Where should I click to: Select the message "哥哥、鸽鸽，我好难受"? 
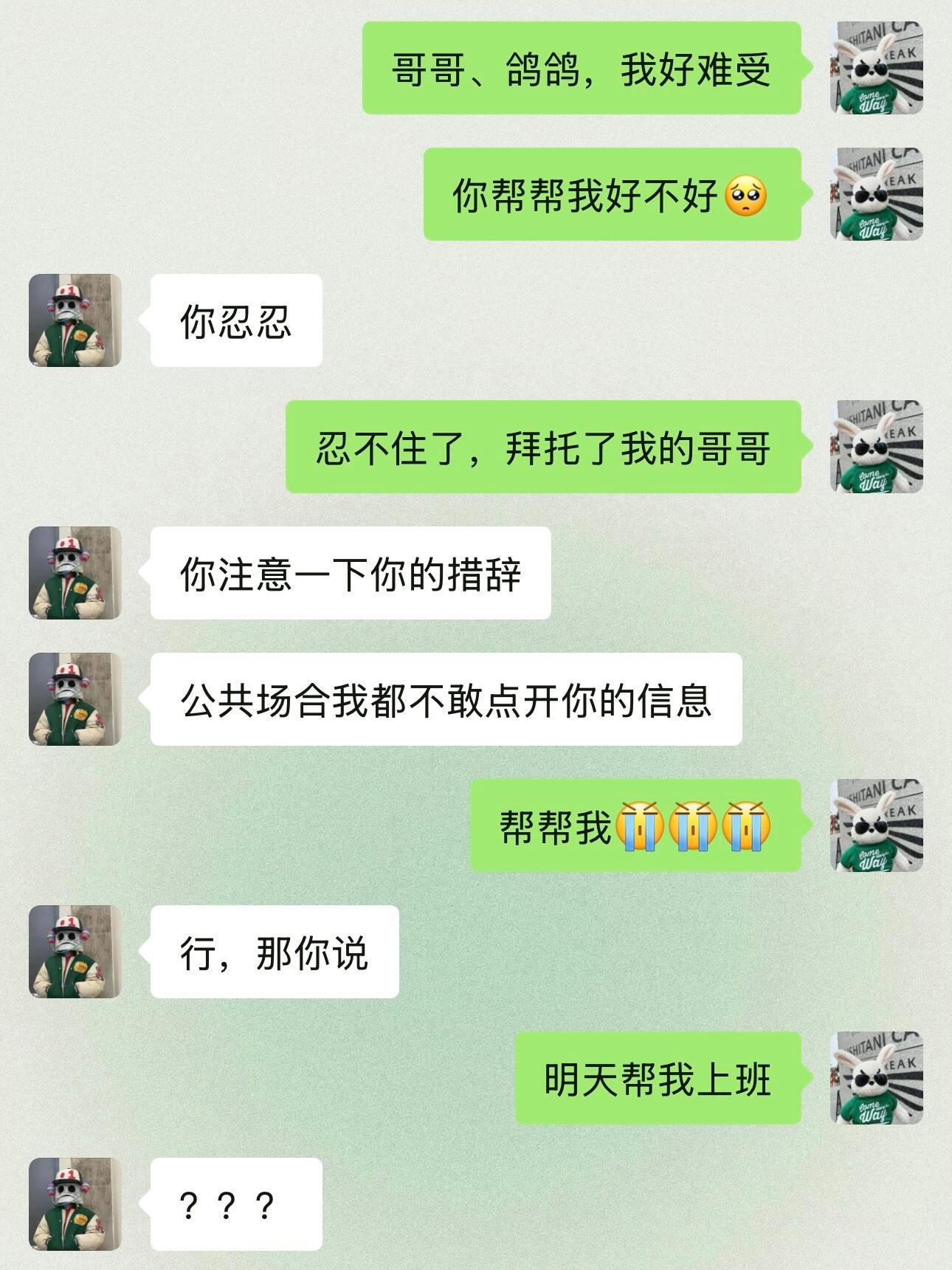tap(583, 70)
